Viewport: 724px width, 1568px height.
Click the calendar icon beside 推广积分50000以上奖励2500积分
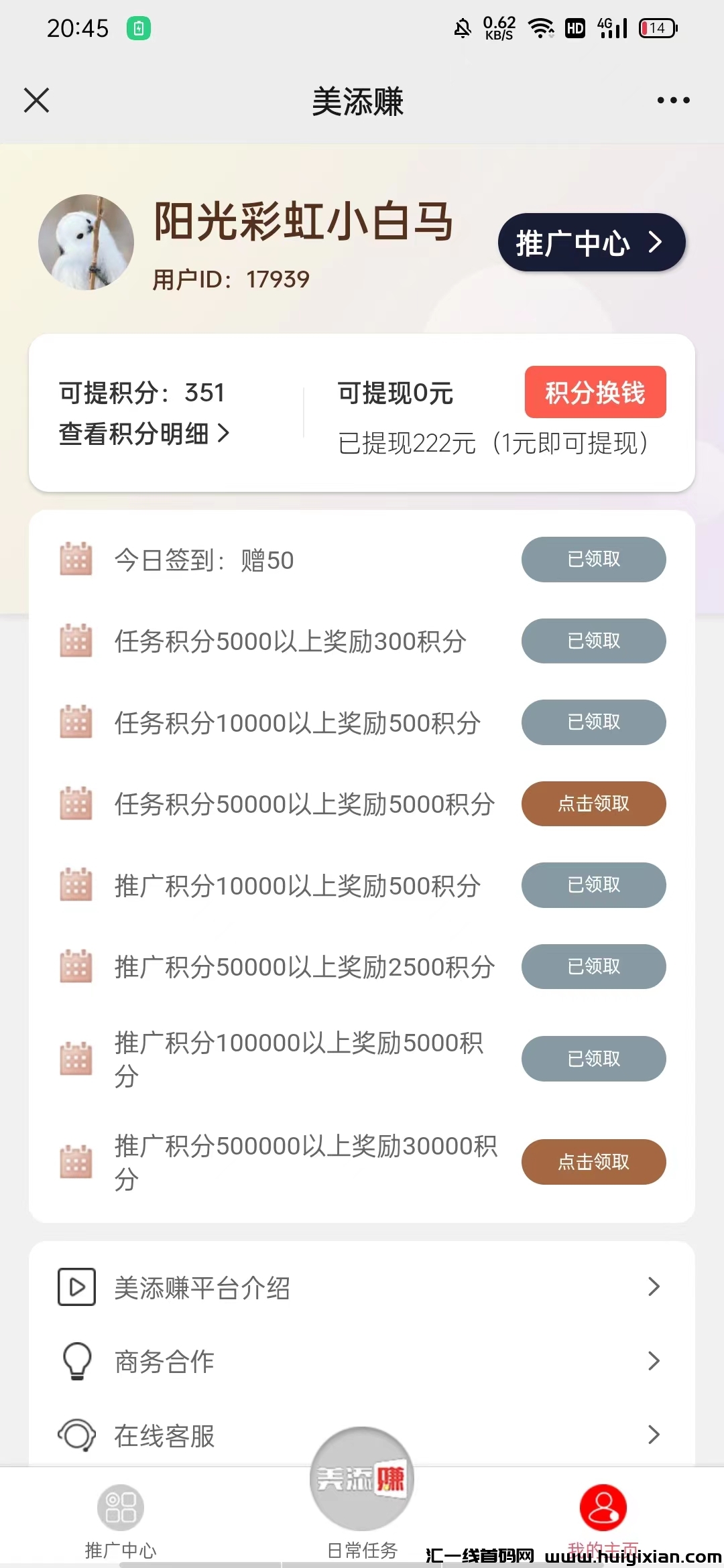76,966
